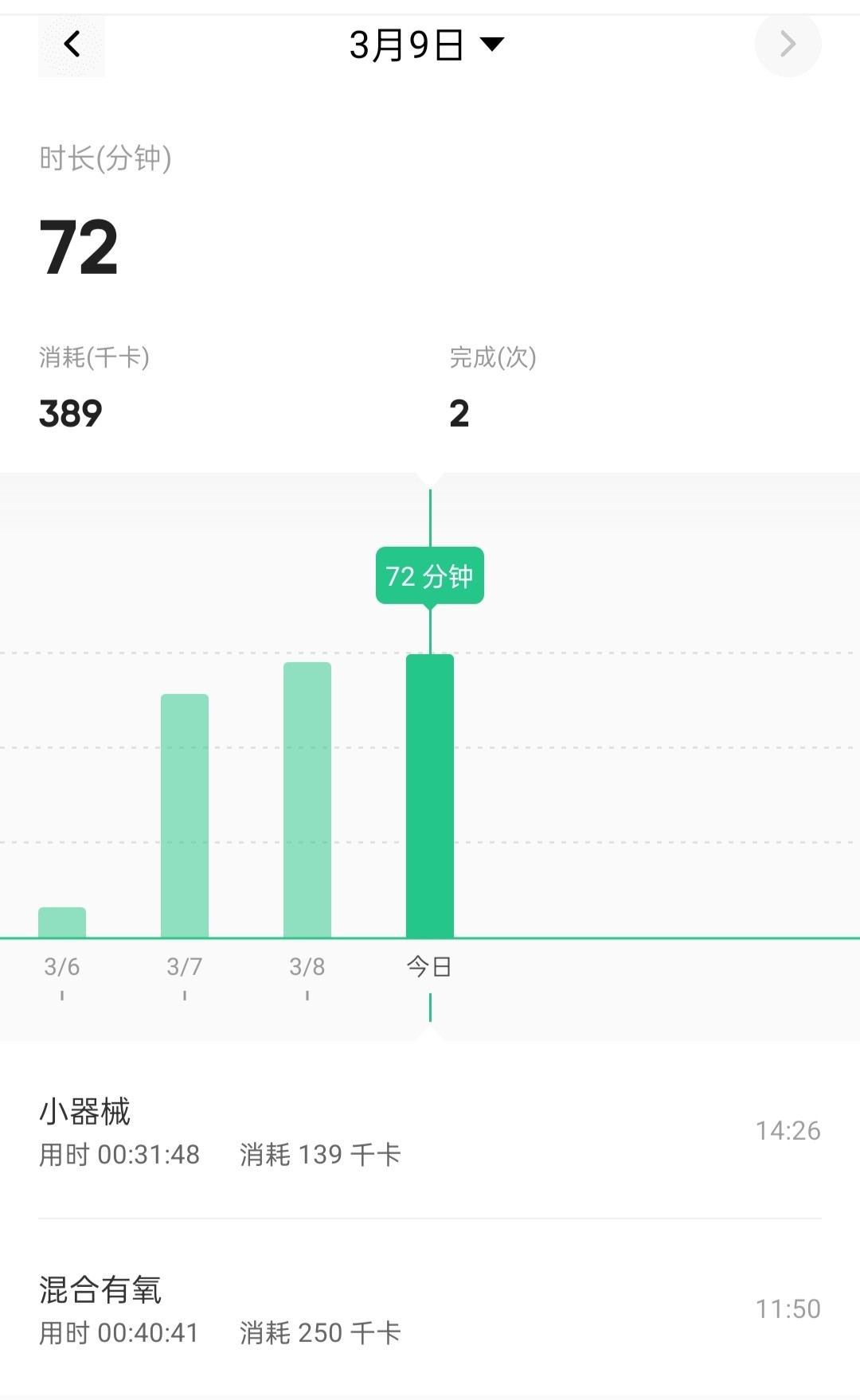Go back using the top-left arrow
The width and height of the screenshot is (860, 1400).
click(x=72, y=45)
